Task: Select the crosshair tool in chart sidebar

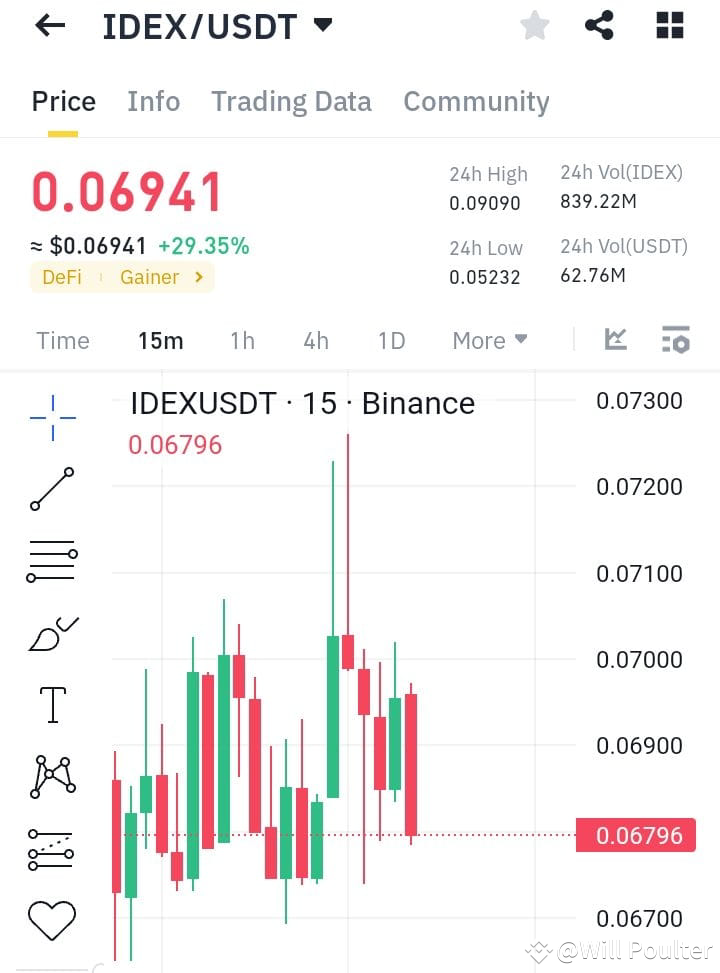Action: coord(51,418)
